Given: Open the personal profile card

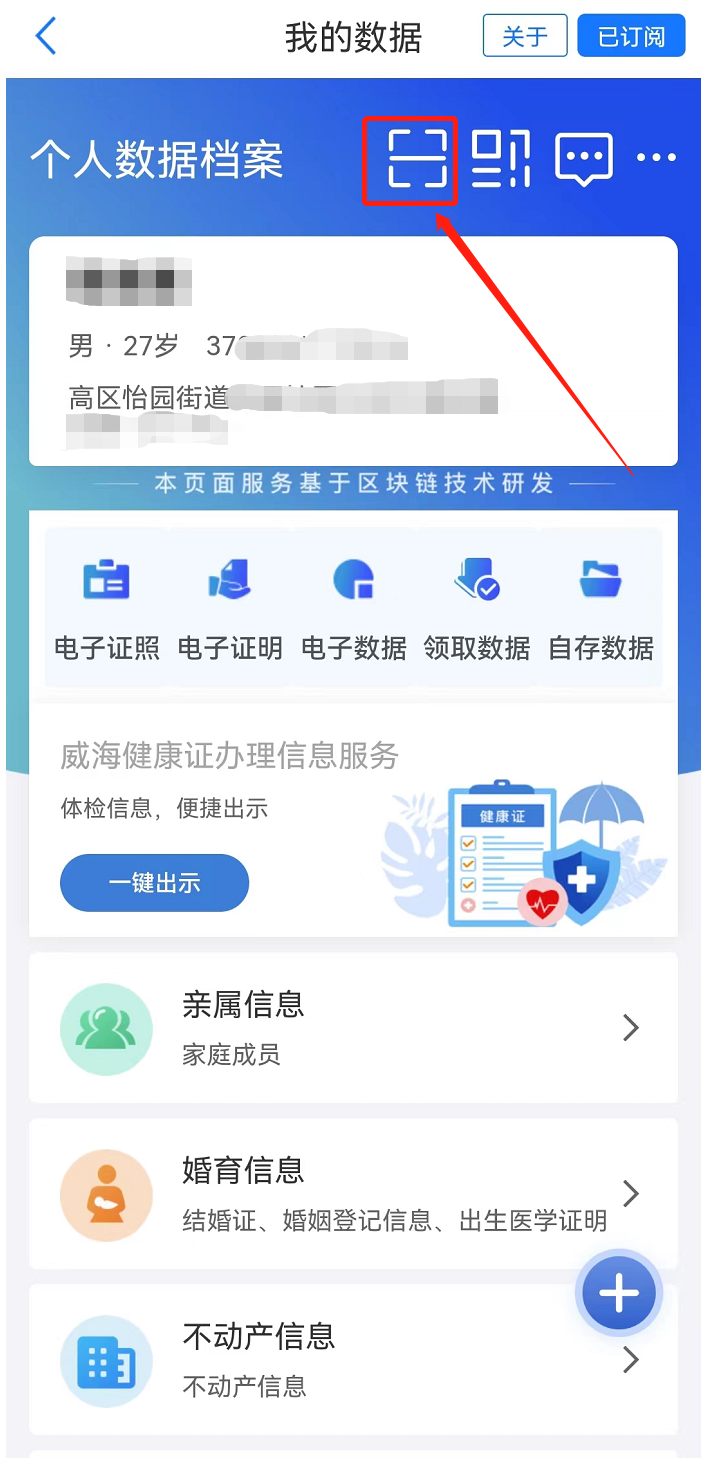Looking at the screenshot, I should 353,351.
